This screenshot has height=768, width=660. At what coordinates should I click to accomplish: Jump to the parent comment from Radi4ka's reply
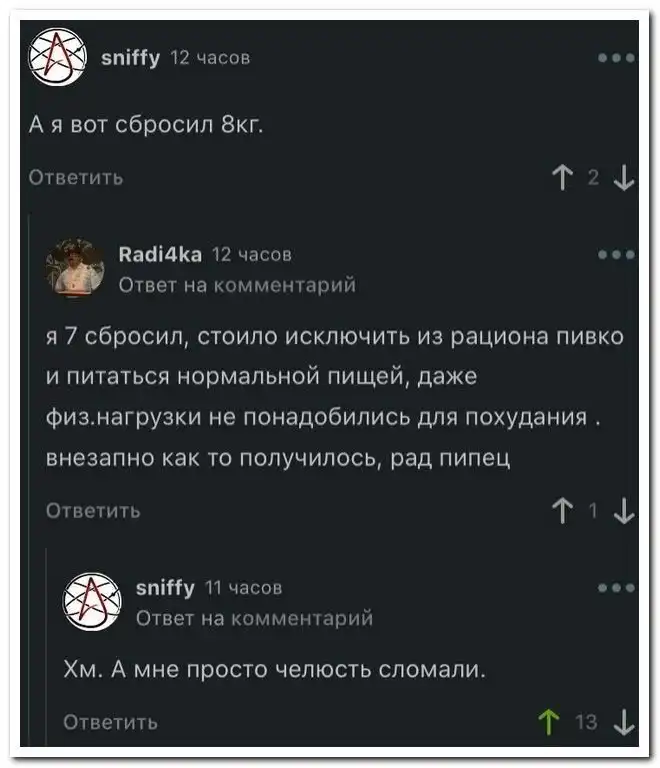pyautogui.click(x=237, y=285)
